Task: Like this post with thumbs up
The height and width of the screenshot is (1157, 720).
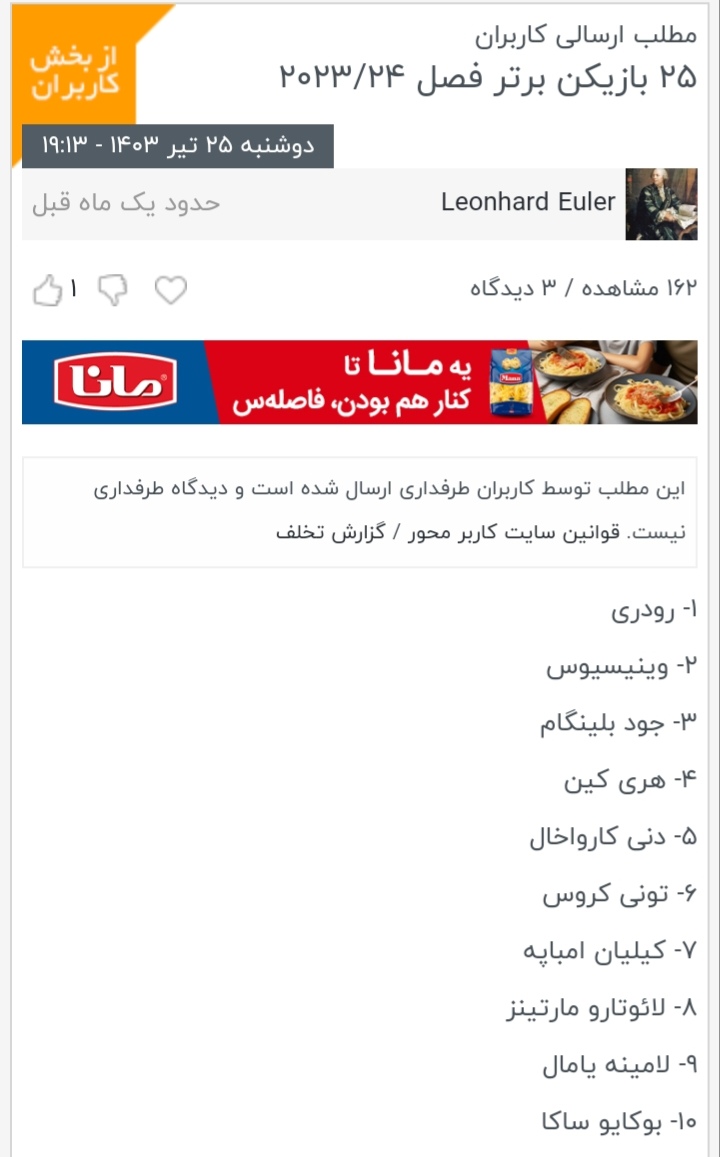Action: tap(47, 290)
